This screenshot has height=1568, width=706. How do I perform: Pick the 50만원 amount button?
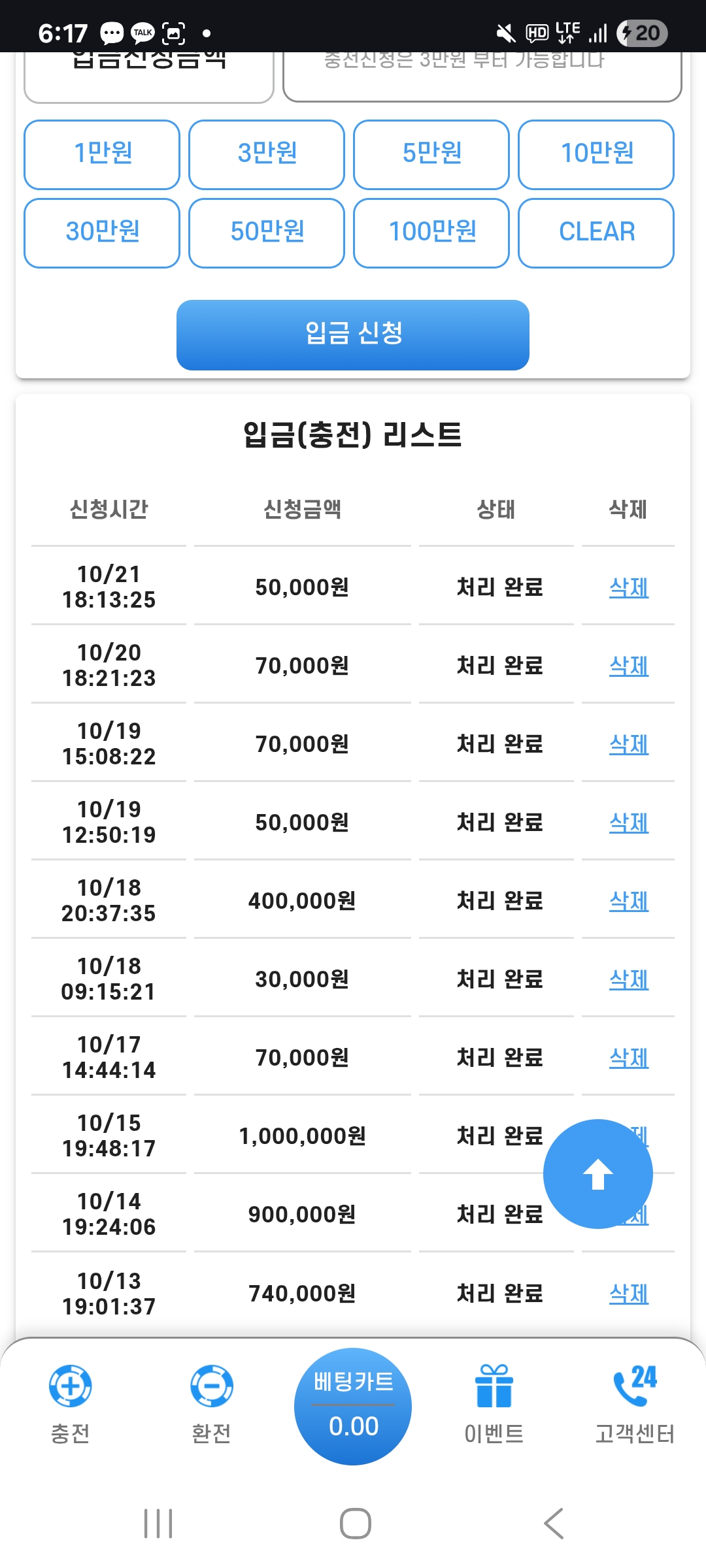click(267, 233)
